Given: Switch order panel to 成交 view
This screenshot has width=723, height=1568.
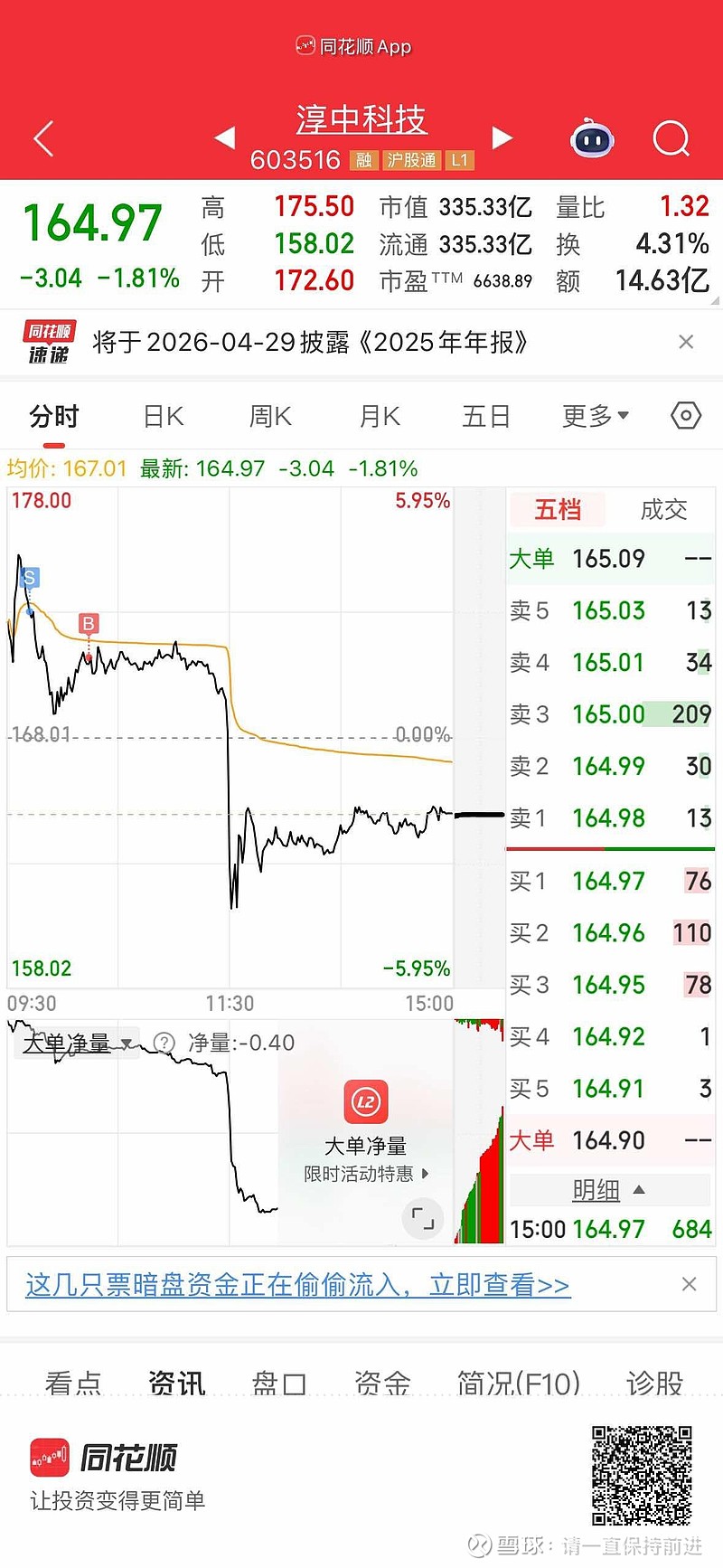Looking at the screenshot, I should pos(662,509).
